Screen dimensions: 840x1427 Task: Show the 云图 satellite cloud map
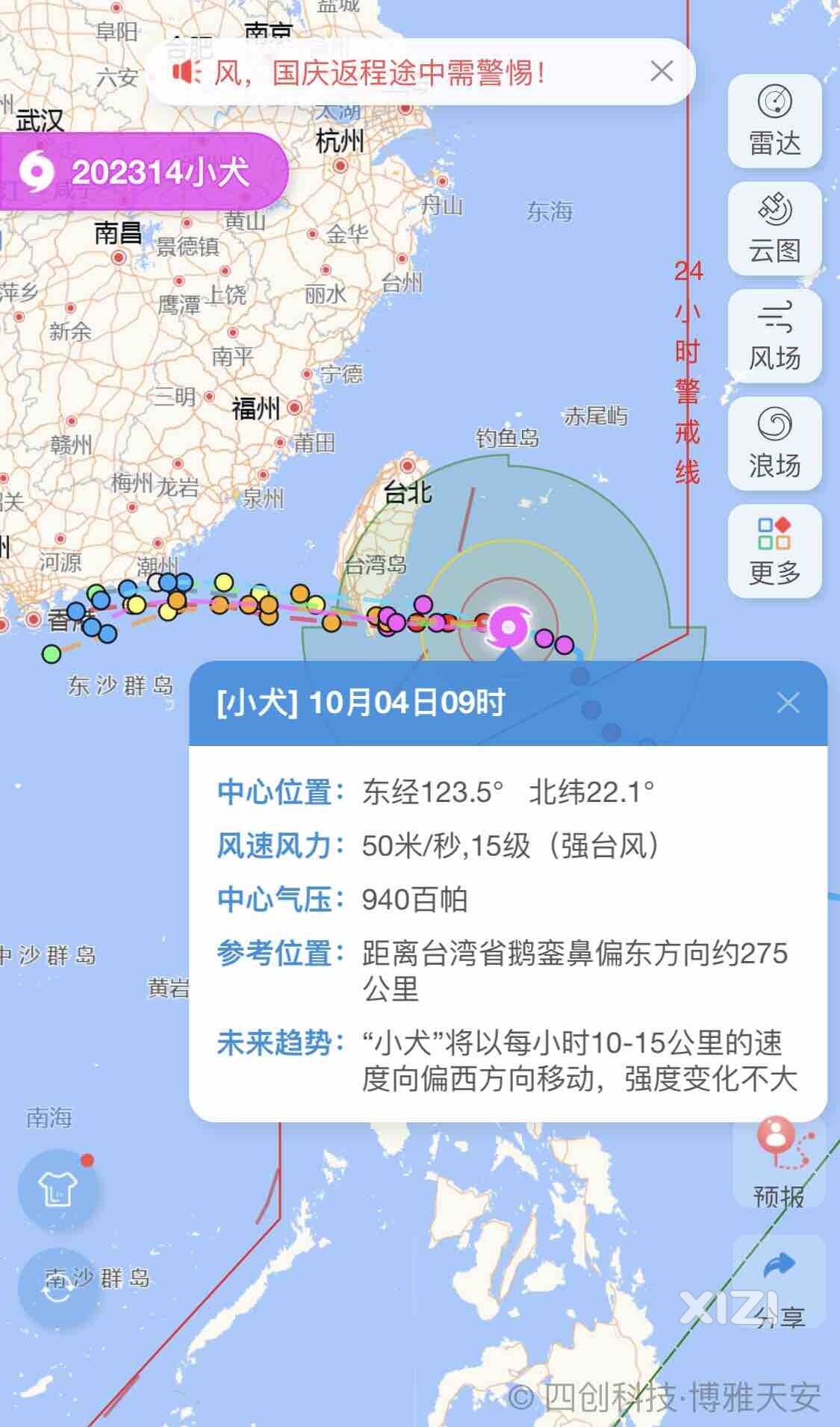point(775,228)
